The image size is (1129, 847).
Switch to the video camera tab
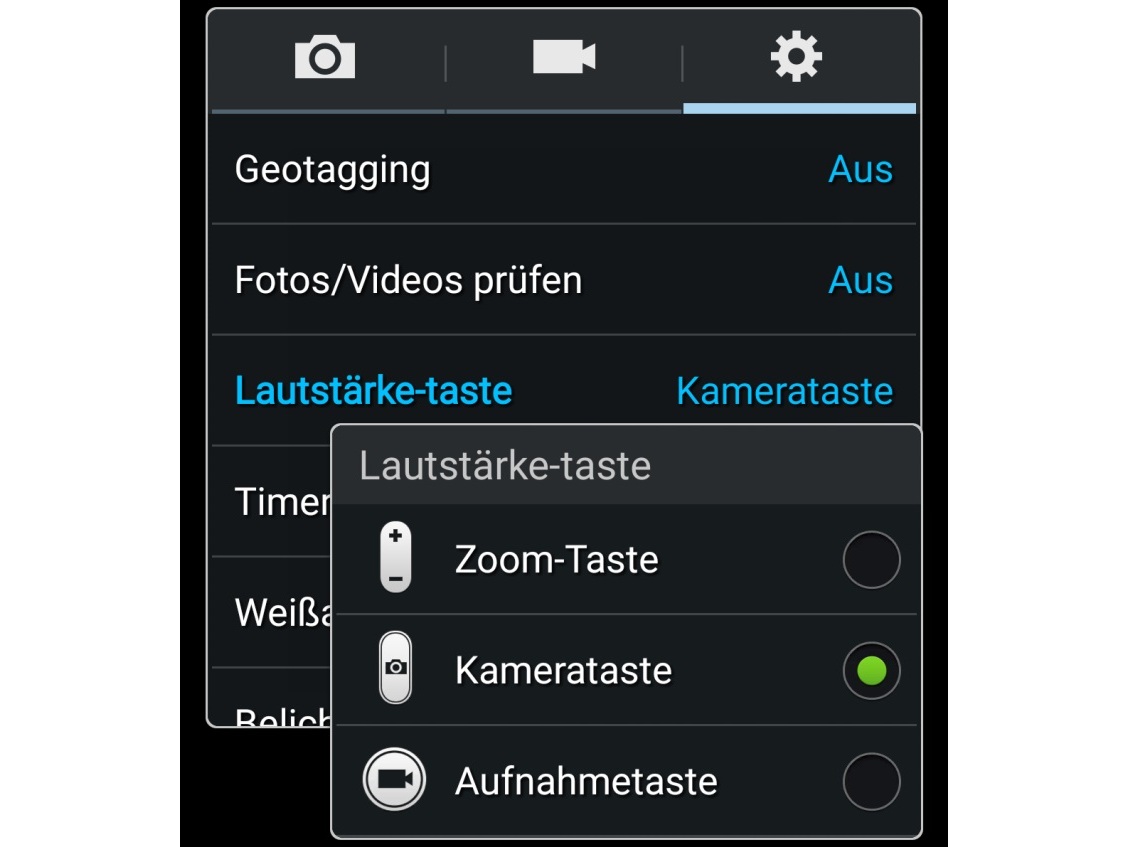tap(564, 58)
